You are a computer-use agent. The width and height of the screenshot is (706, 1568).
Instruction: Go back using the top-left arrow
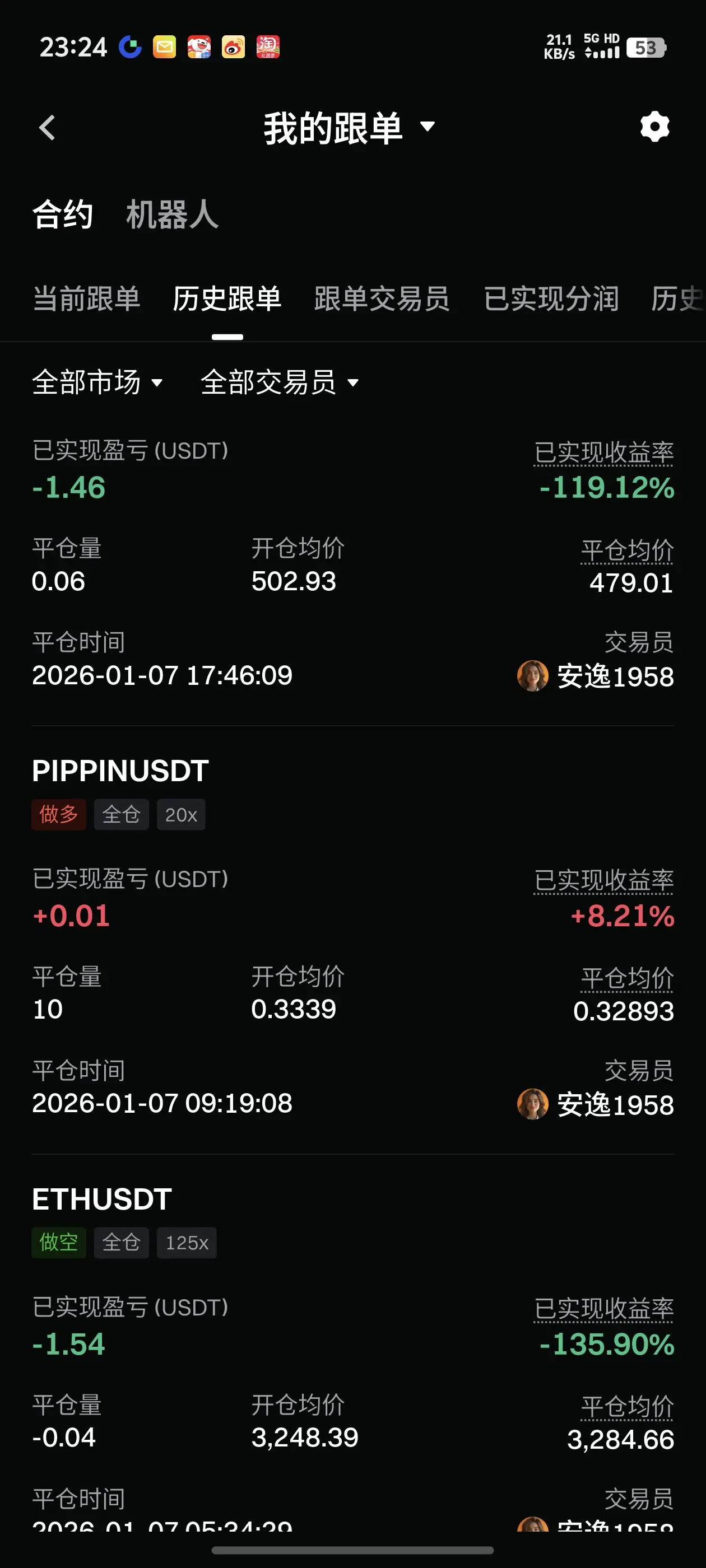click(48, 127)
